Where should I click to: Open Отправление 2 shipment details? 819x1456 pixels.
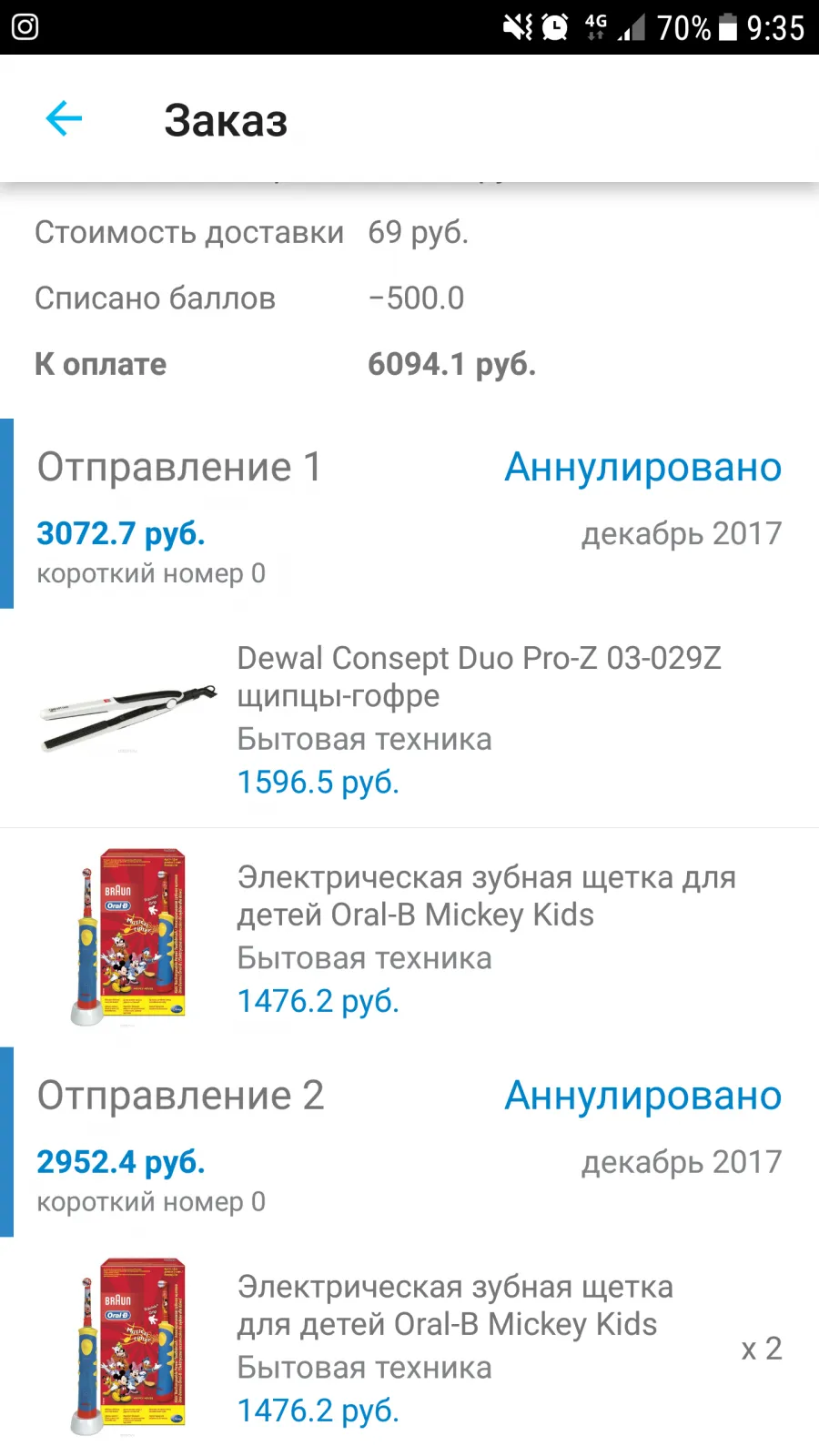click(x=409, y=1142)
